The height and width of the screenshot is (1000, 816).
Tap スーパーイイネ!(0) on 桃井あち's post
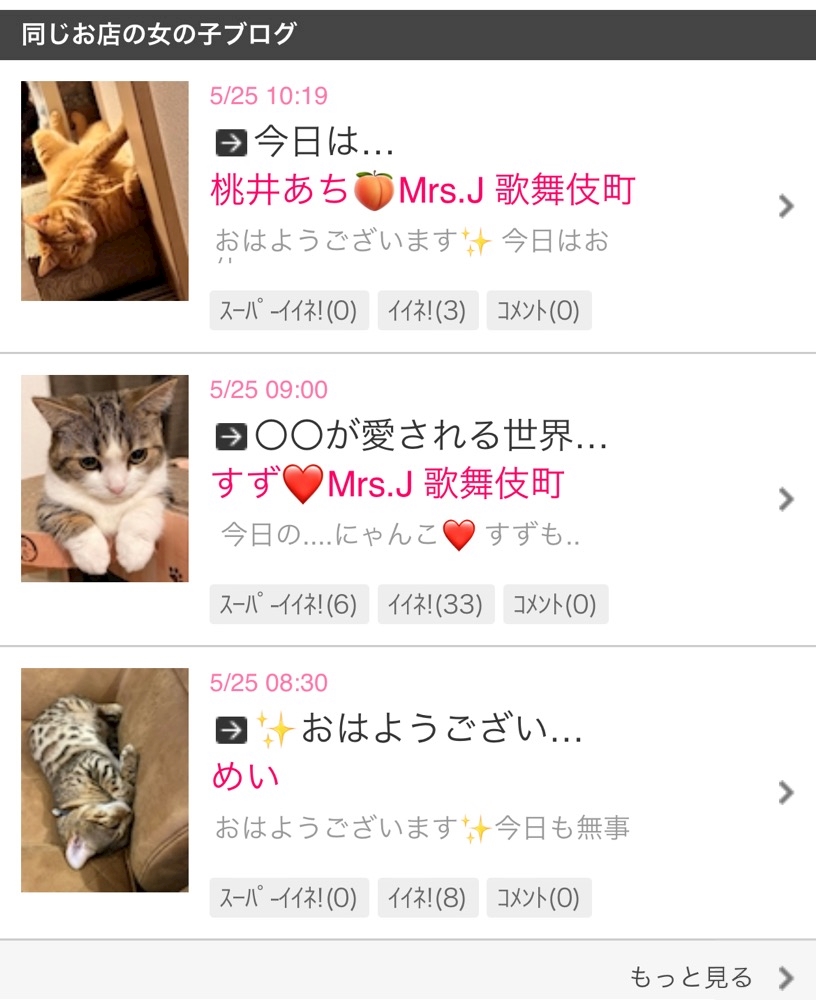(x=289, y=311)
